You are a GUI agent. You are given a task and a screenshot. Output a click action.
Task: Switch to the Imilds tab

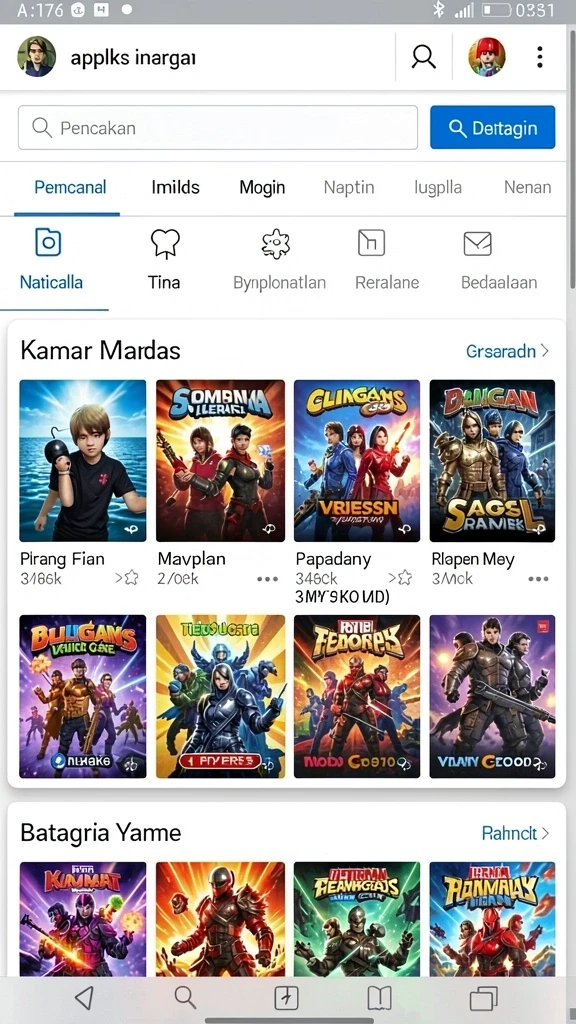coord(176,187)
